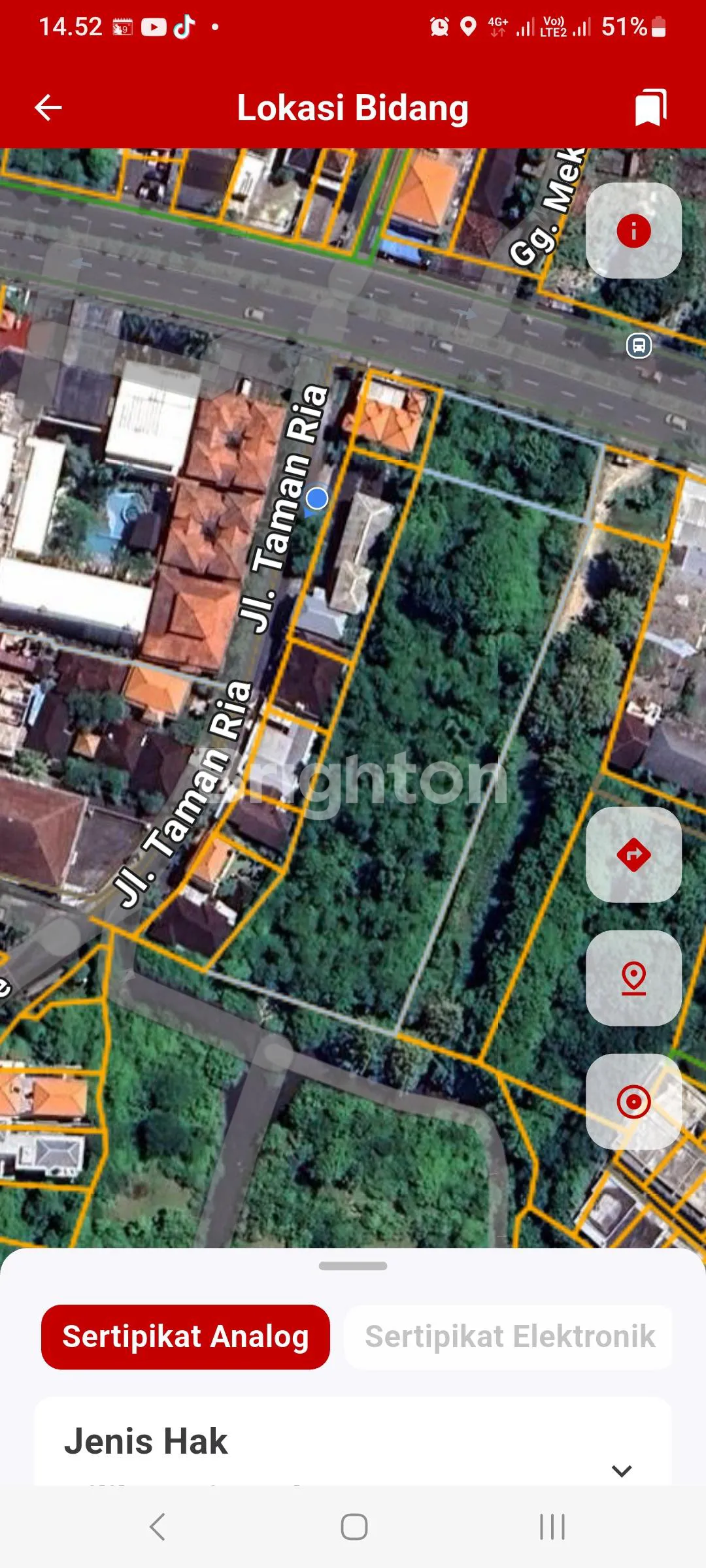
Task: Select the Sertipikat Analog tab
Action: coord(185,1337)
